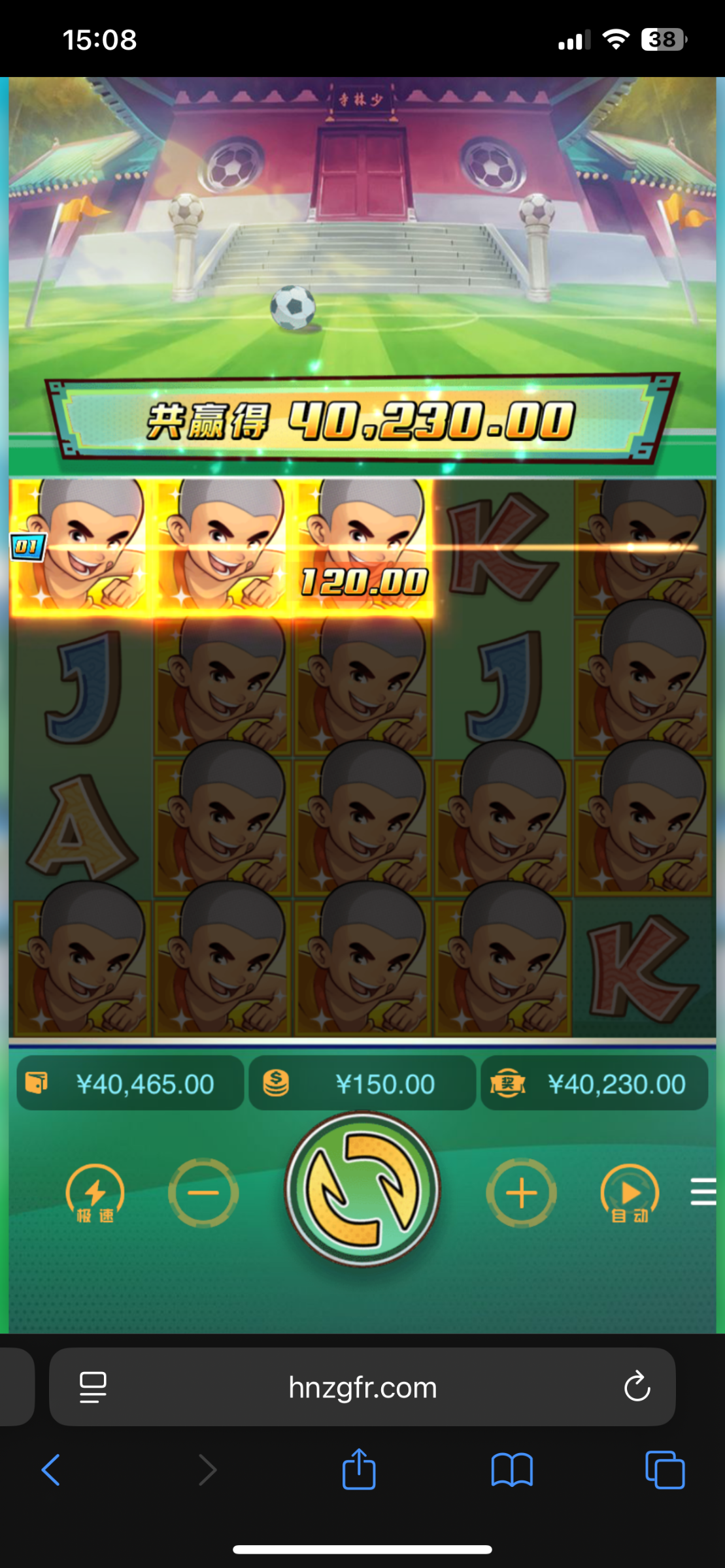The height and width of the screenshot is (1568, 725).
Task: Open bet amount ¥150.00 settings
Action: point(362,1084)
